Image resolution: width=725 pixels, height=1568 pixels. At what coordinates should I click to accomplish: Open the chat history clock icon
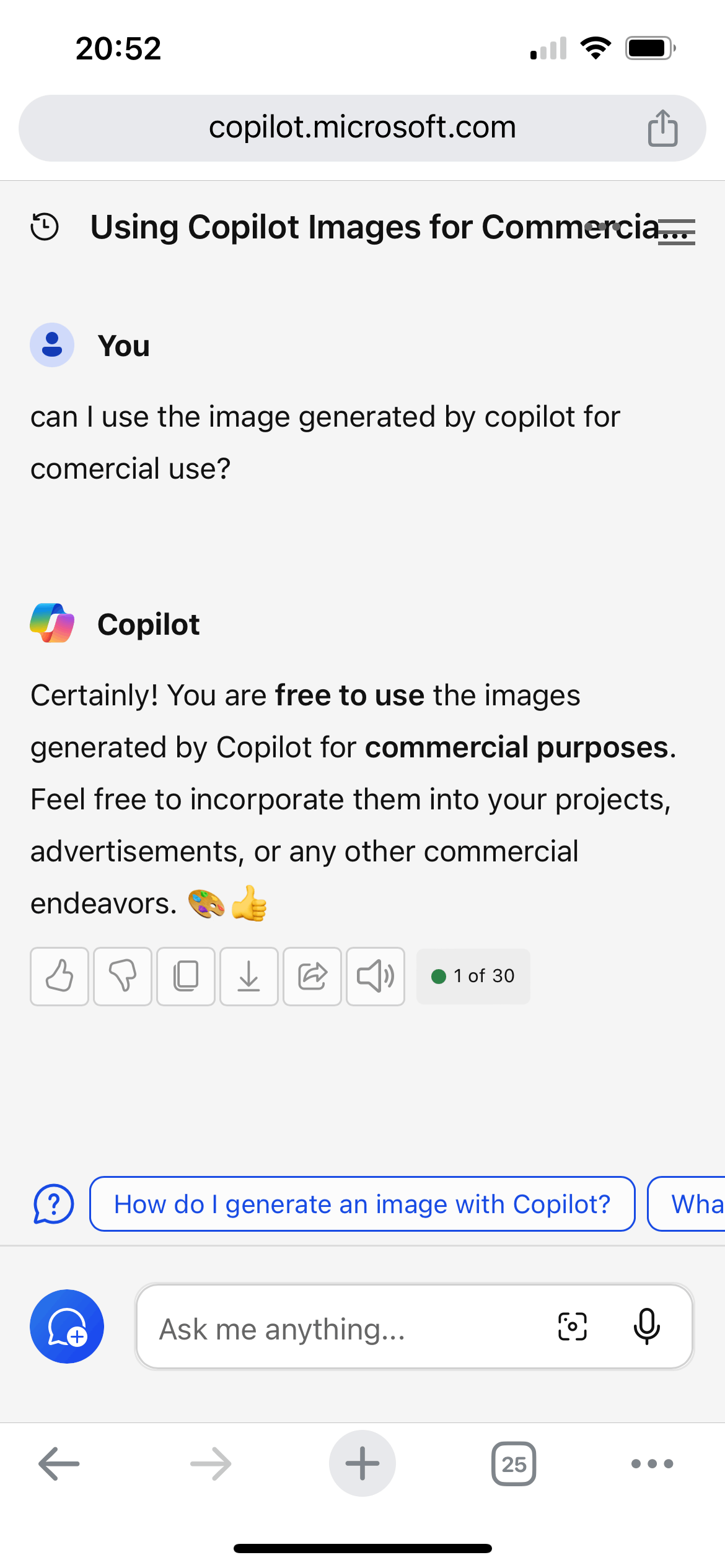(x=45, y=227)
